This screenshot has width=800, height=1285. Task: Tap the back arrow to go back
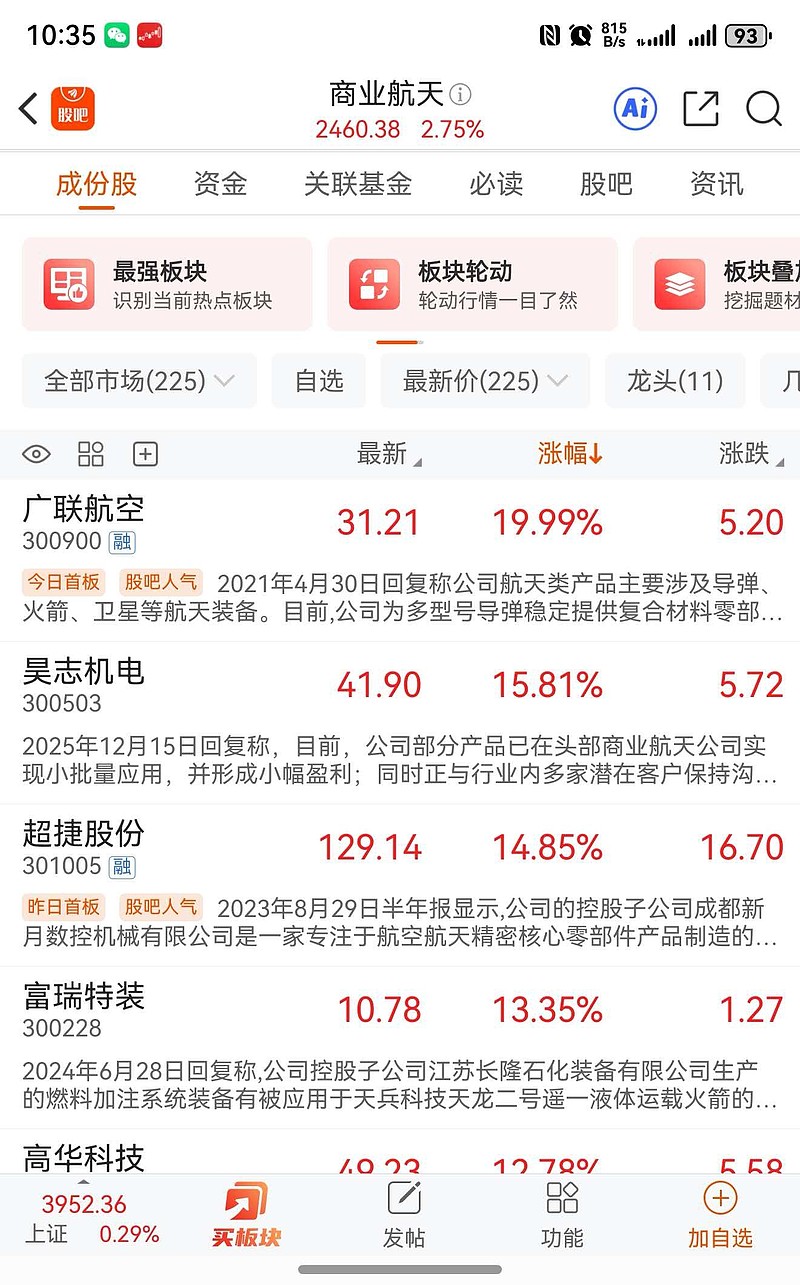26,109
